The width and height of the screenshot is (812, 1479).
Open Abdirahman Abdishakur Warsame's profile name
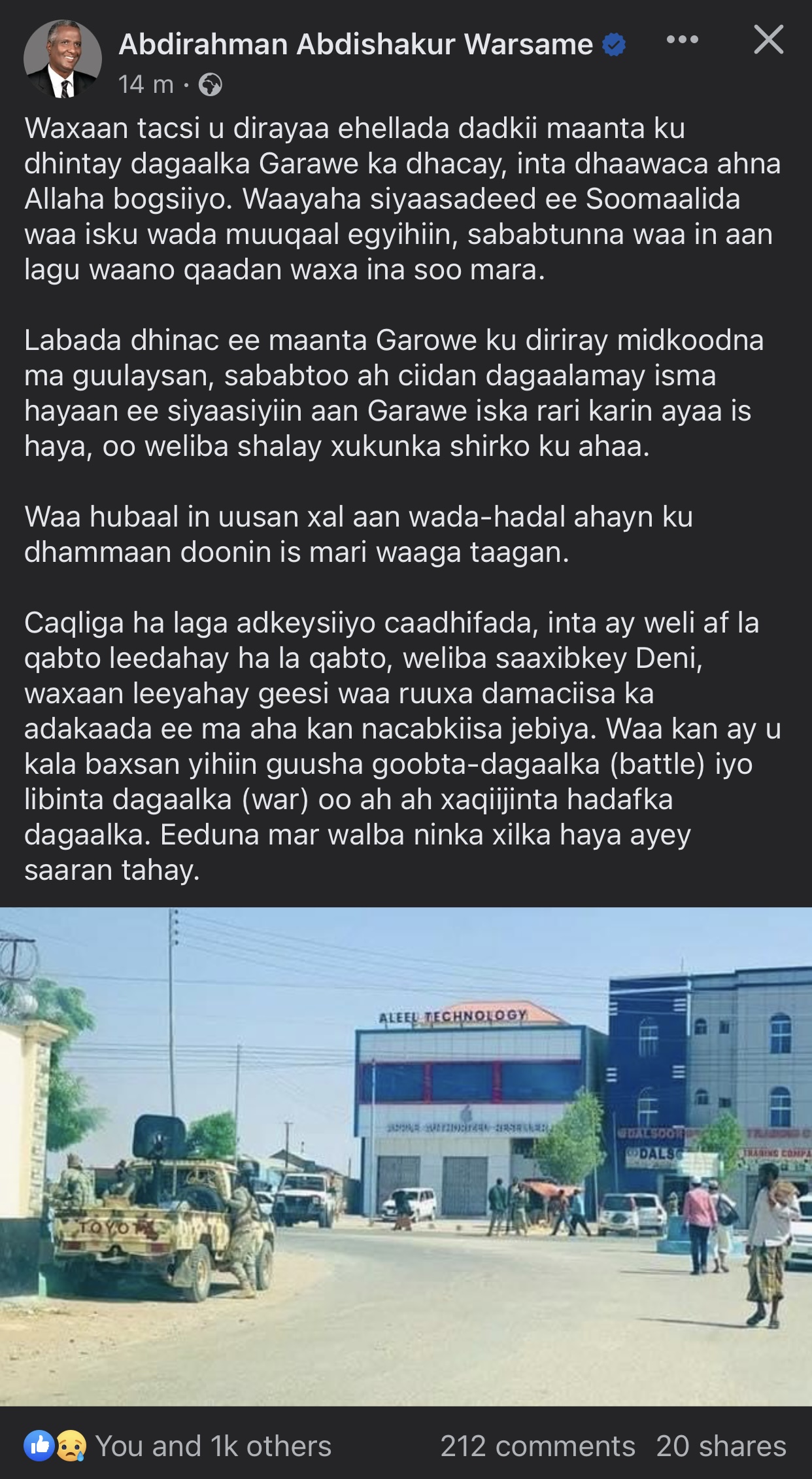point(356,44)
